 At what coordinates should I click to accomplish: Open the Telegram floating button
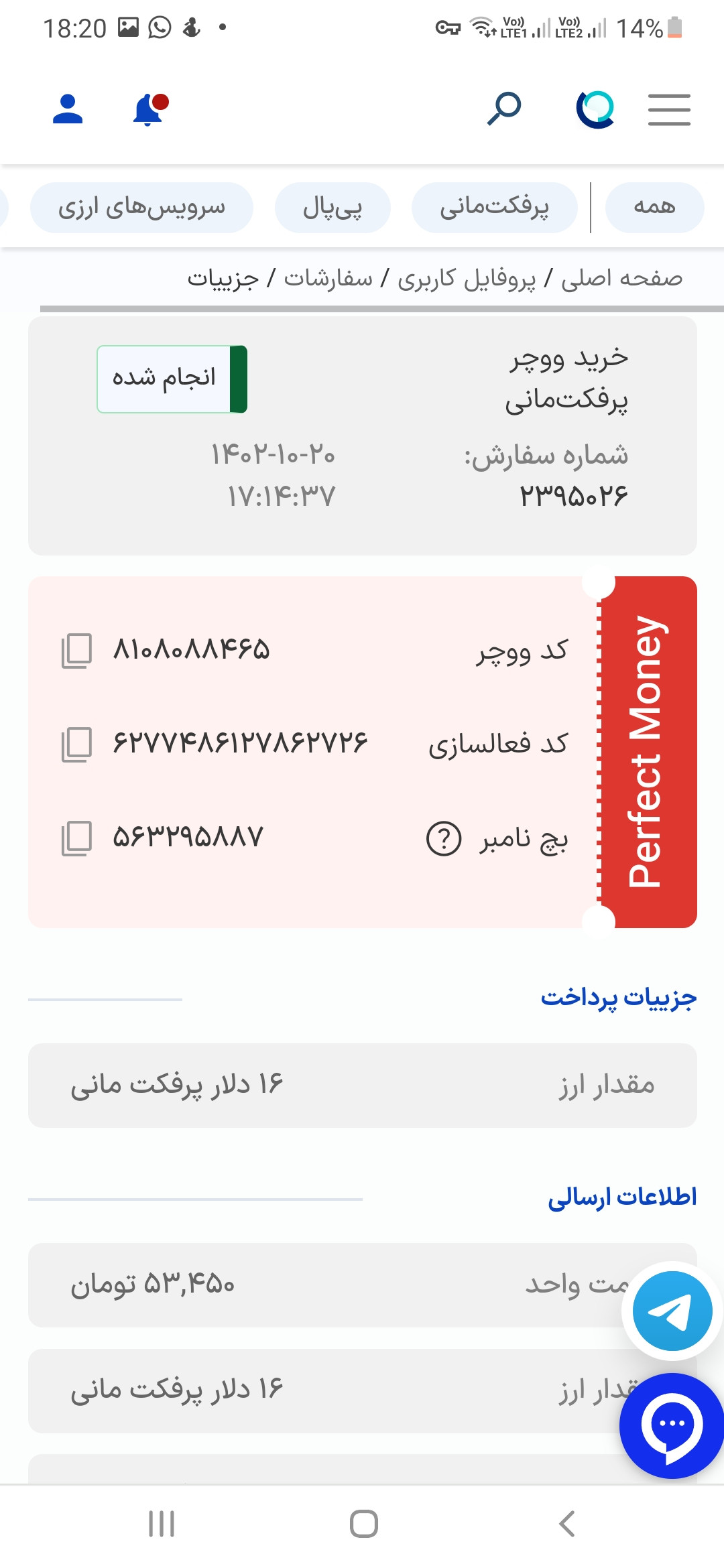point(672,1311)
